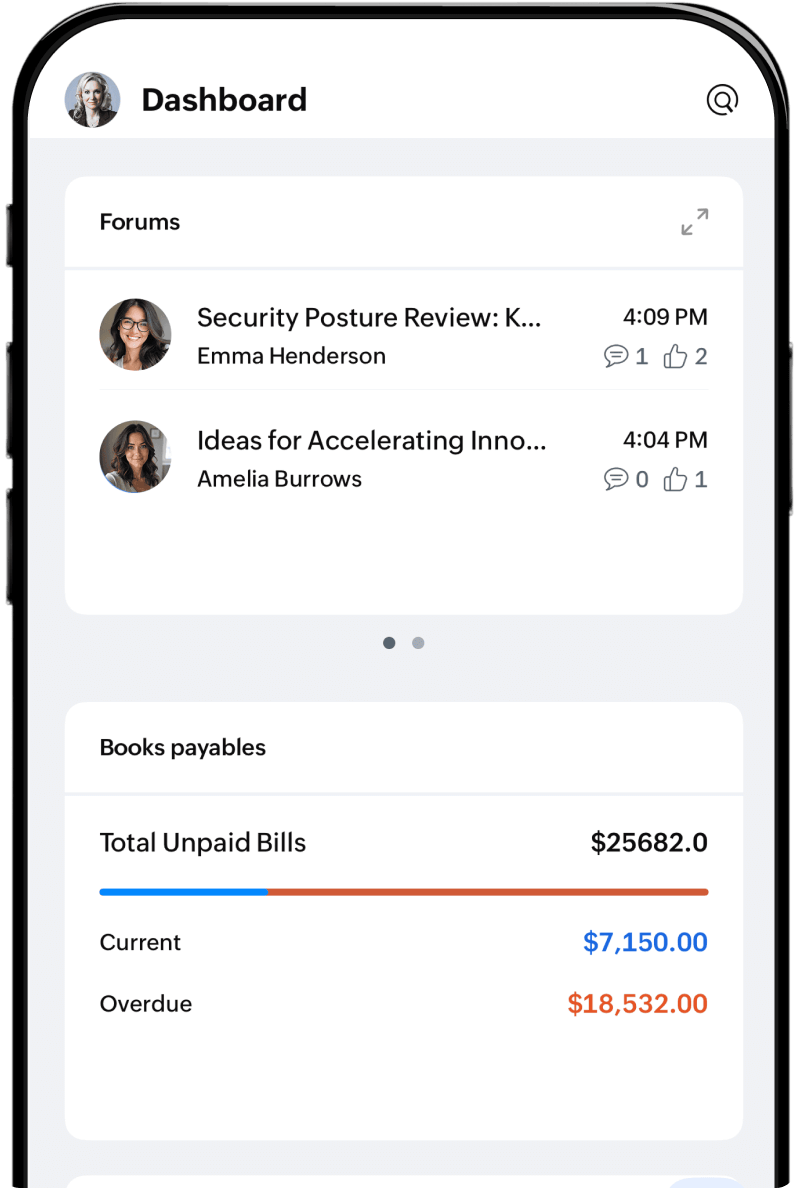Viewport: 796px width, 1188px height.
Task: Open search from the top bar
Action: coord(722,99)
